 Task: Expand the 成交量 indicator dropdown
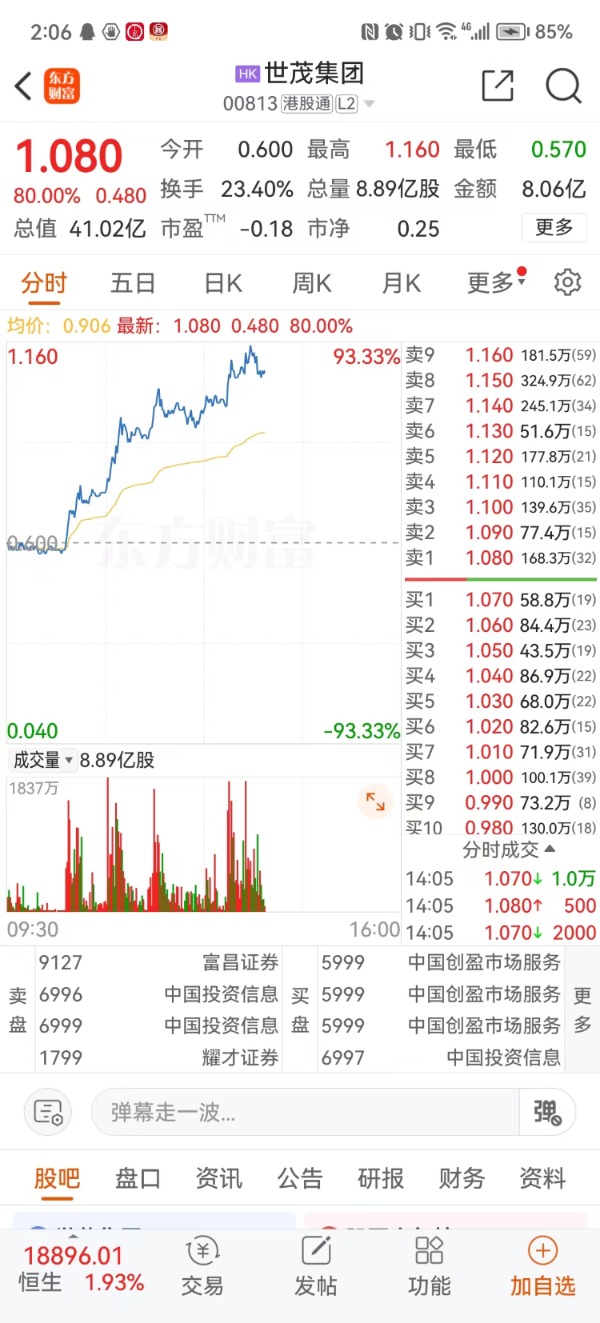41,761
